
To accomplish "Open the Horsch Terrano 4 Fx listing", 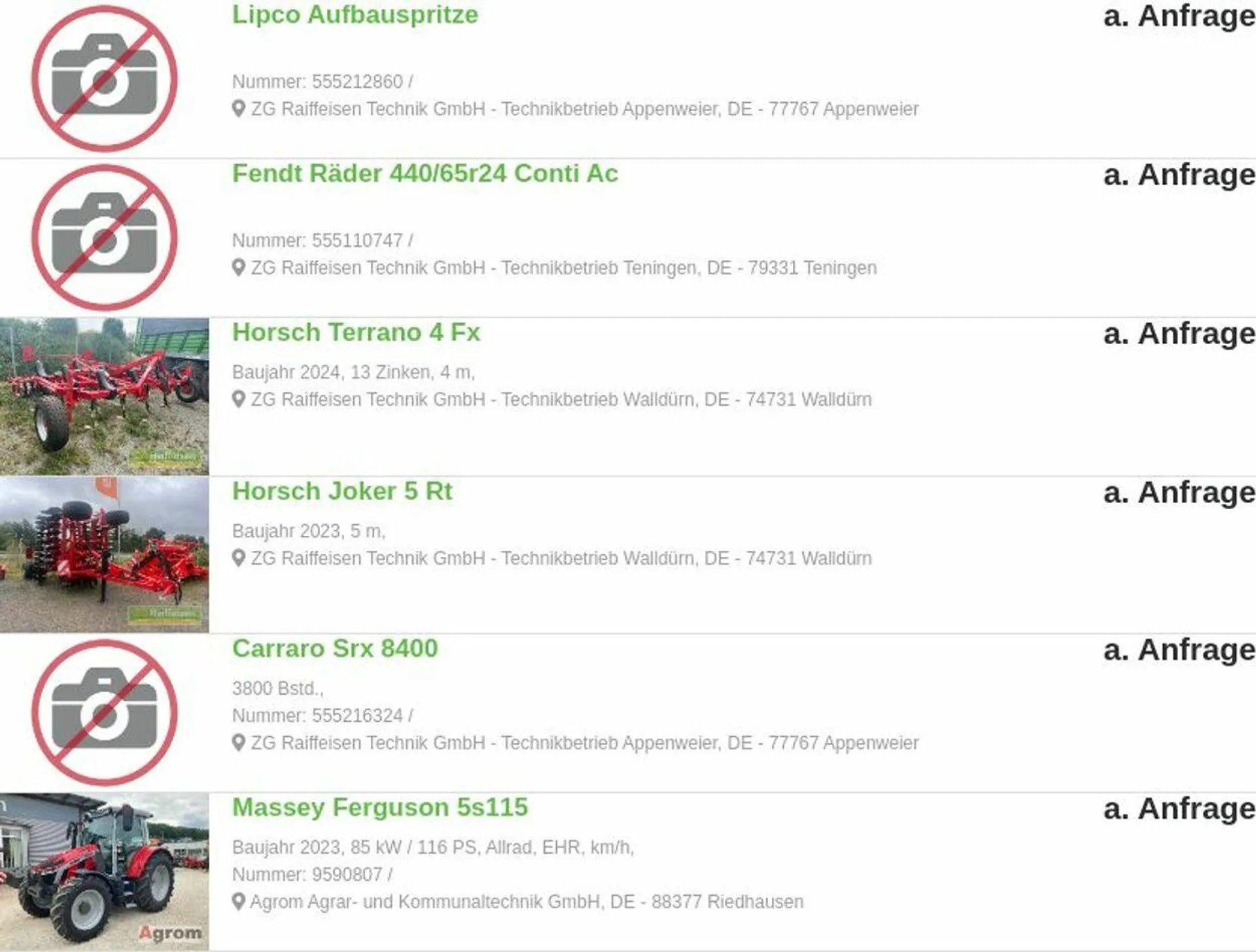I will click(x=356, y=332).
